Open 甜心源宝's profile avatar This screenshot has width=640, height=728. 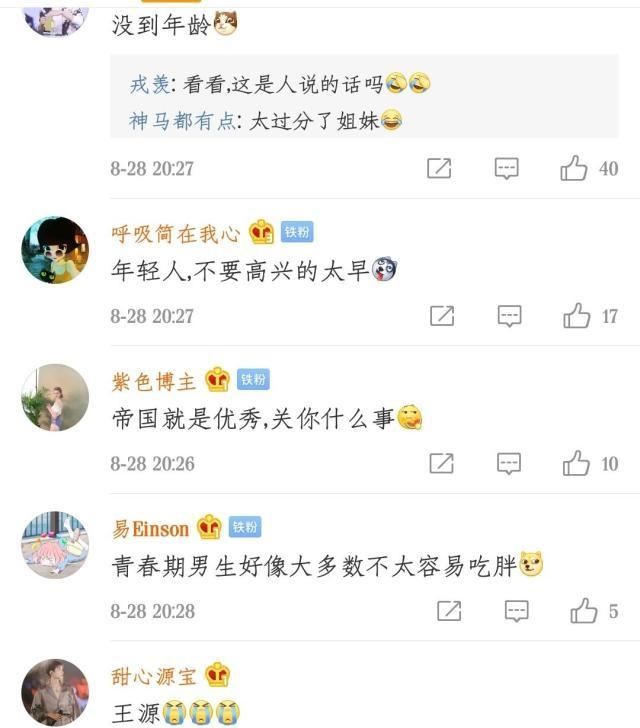pos(55,692)
